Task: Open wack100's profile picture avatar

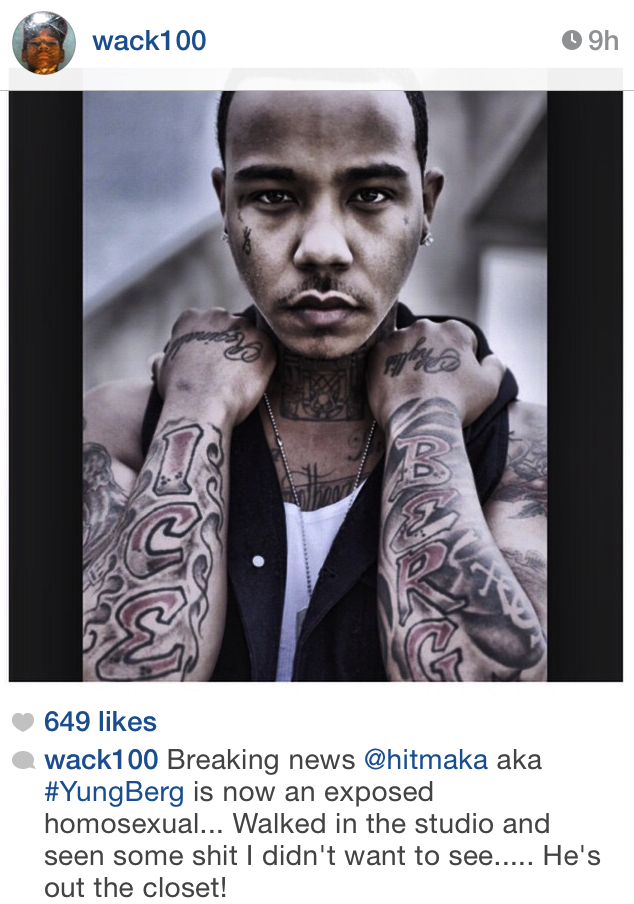Action: pos(43,42)
